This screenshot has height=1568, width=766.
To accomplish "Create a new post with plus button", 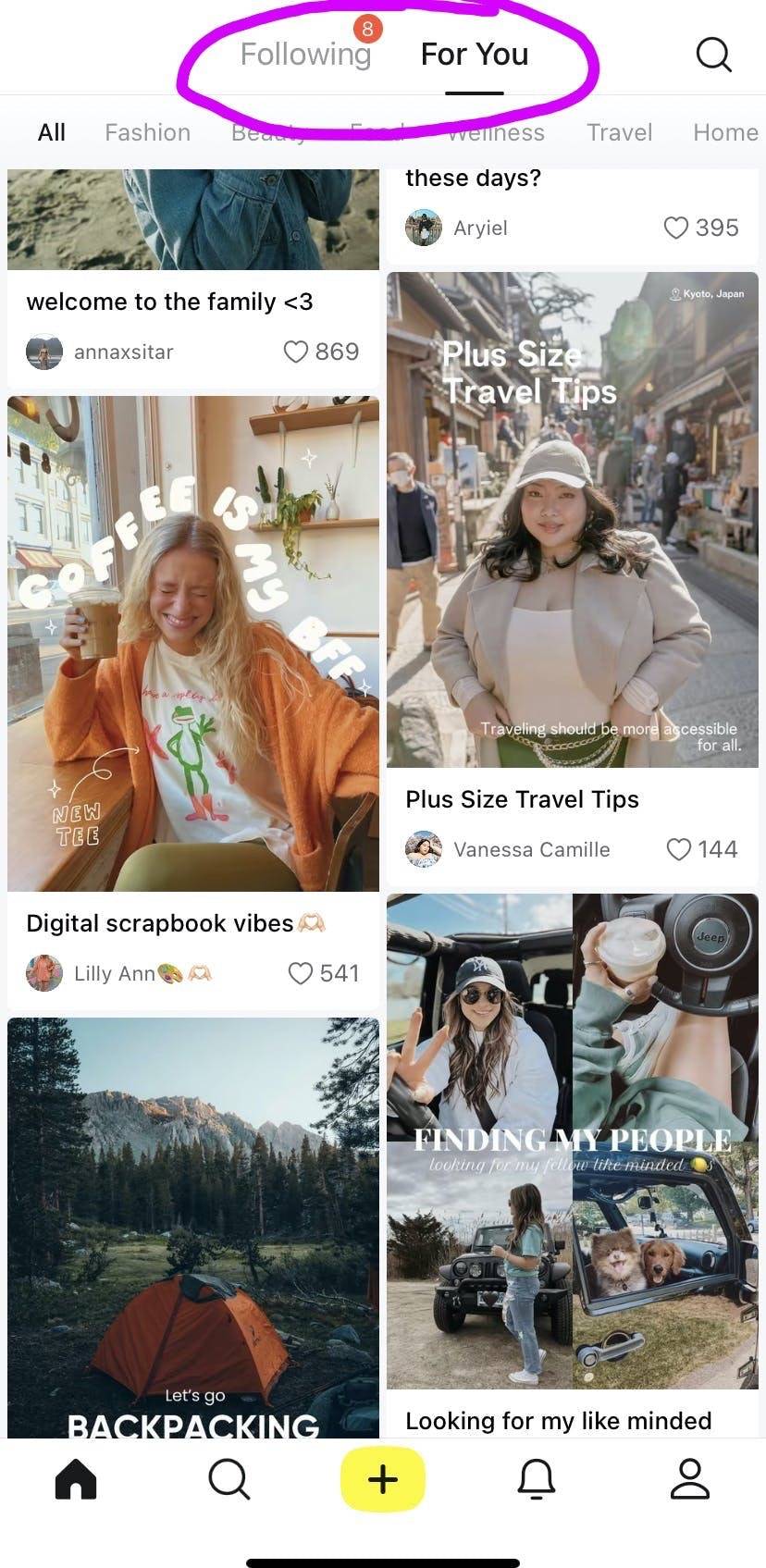I will coord(382,1478).
